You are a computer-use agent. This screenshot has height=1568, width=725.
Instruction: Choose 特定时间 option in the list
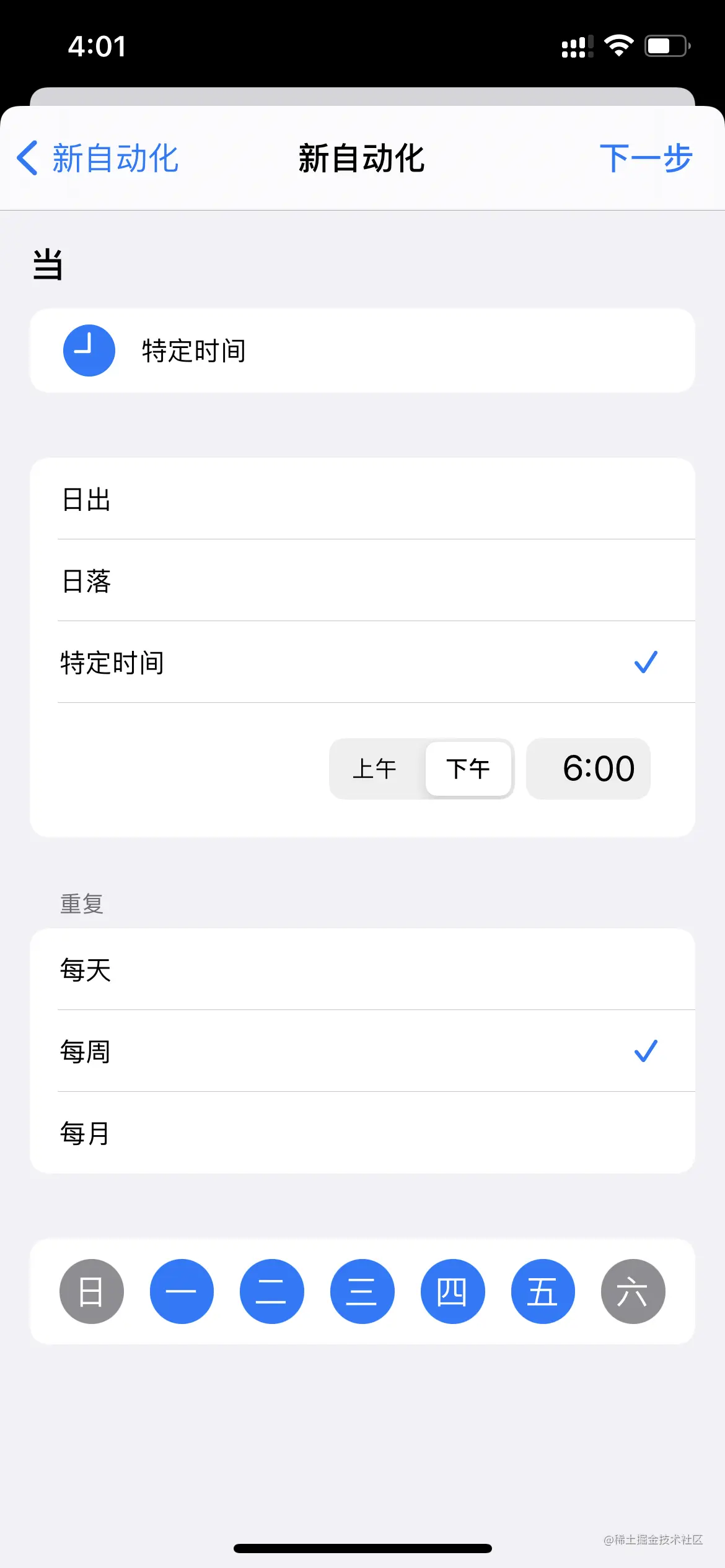[x=362, y=662]
